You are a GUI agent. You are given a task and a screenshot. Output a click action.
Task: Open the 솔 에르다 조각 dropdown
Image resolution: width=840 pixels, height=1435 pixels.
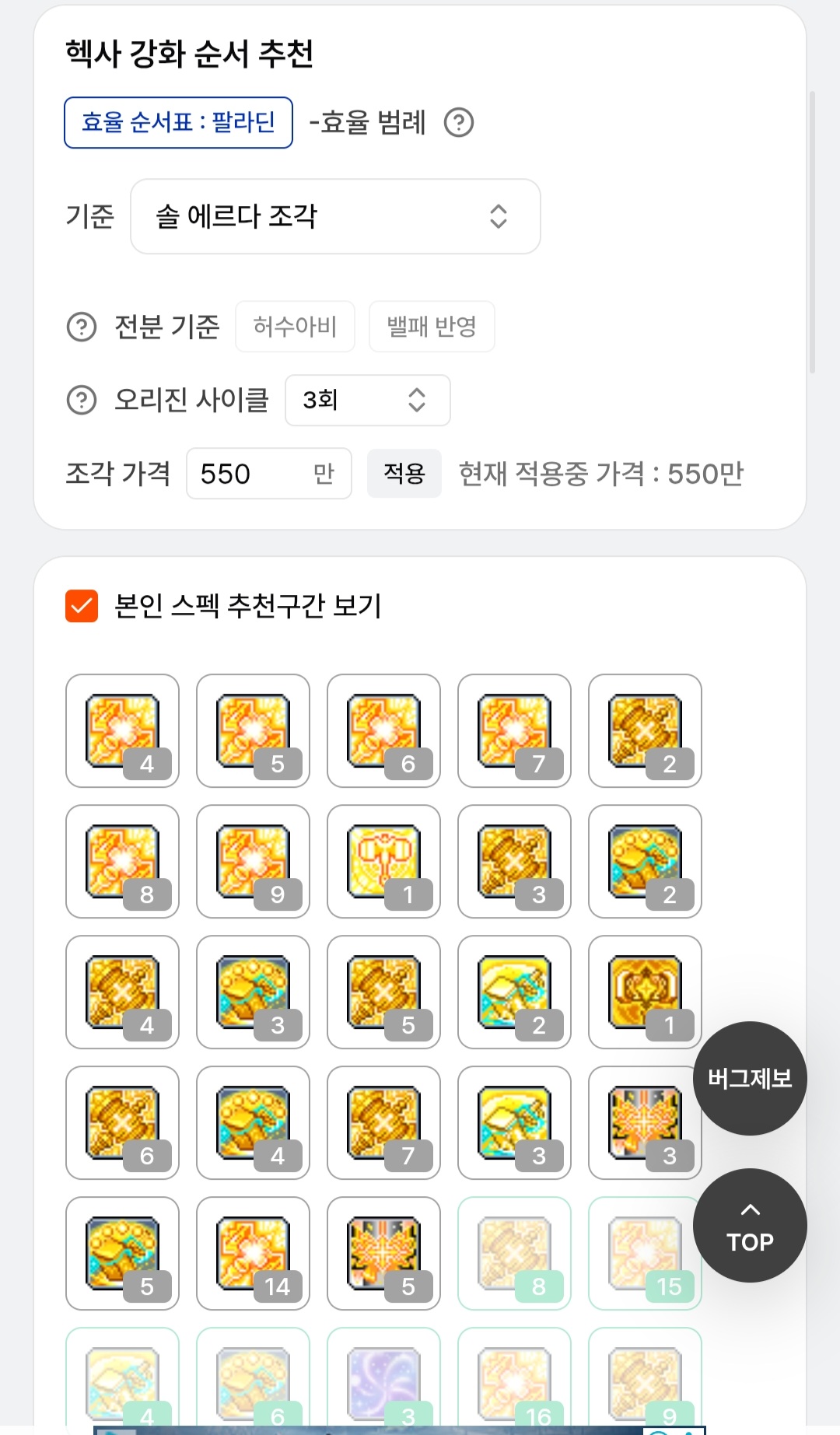click(335, 216)
